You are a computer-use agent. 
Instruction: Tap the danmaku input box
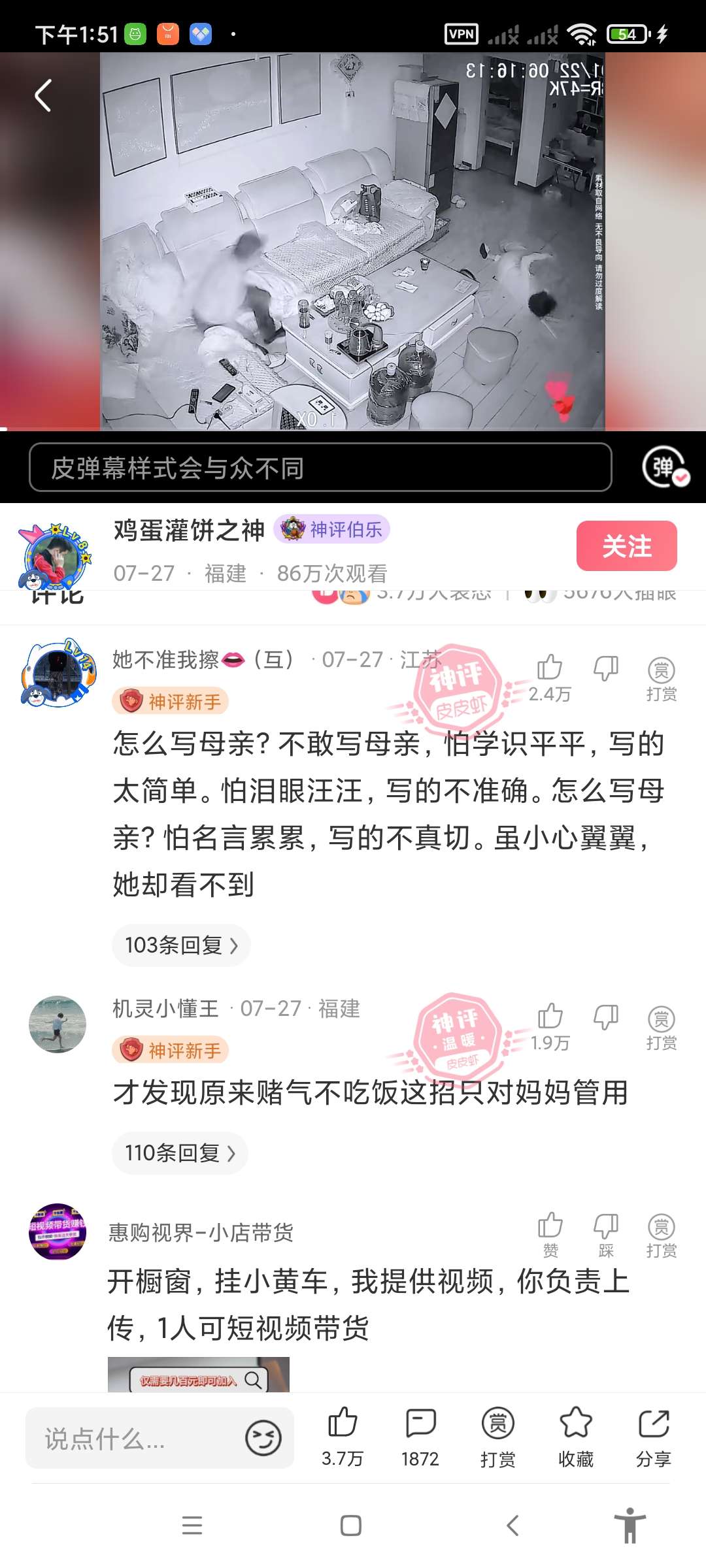(320, 468)
